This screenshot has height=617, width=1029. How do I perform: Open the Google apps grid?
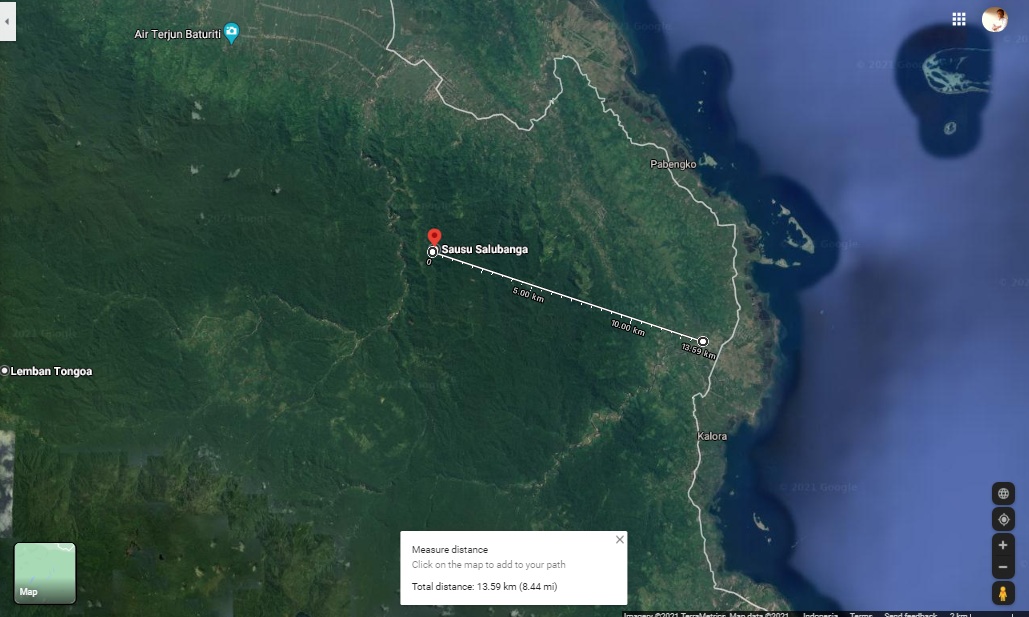(958, 19)
